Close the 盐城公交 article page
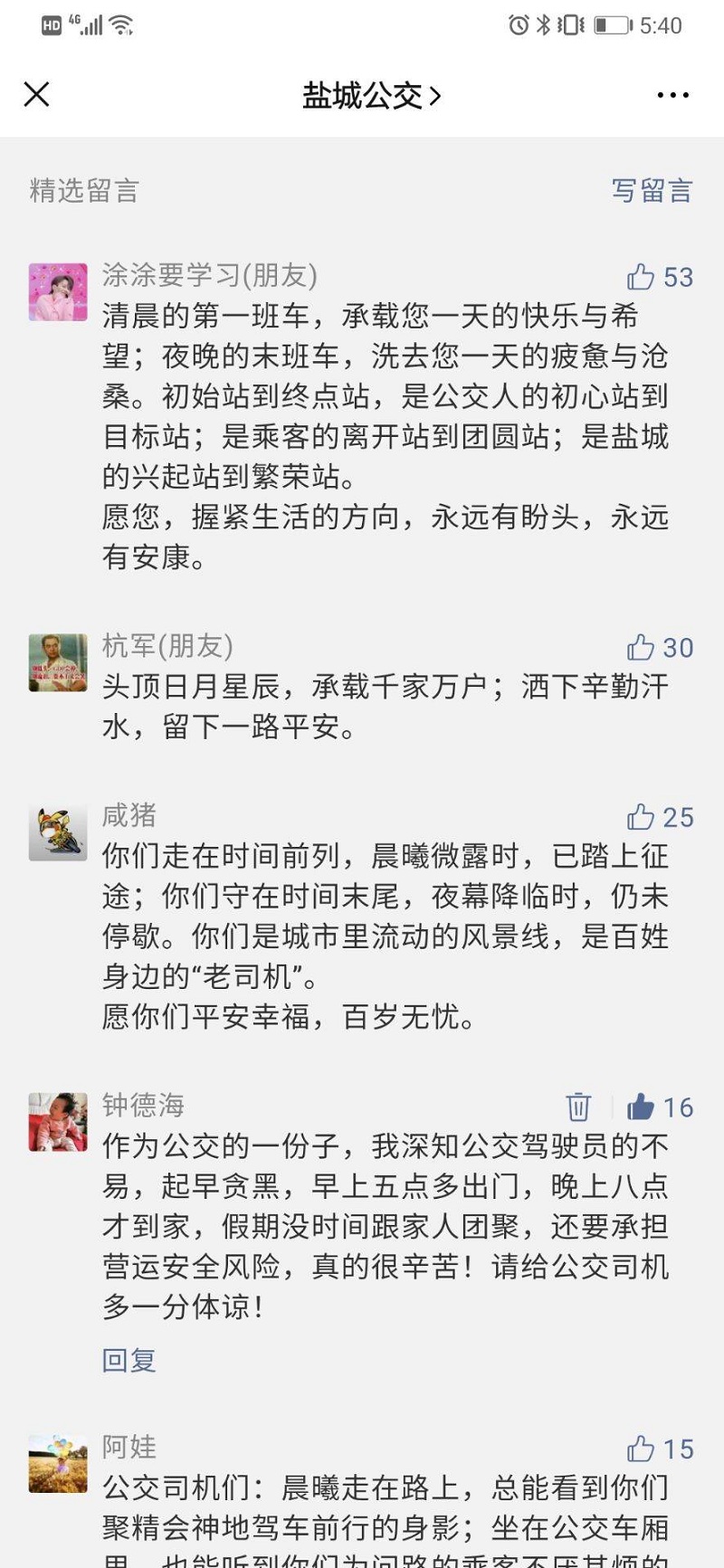Screen dimensions: 724x1568 coord(36,94)
